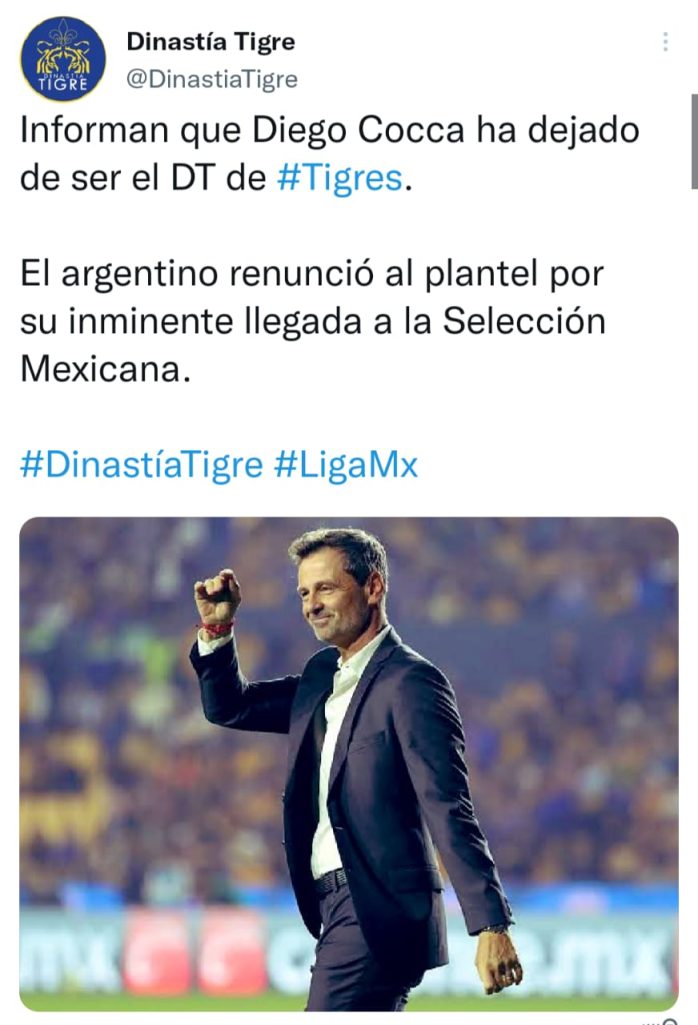Expand the photo attached to the tweet
This screenshot has width=698, height=1025.
[348, 762]
